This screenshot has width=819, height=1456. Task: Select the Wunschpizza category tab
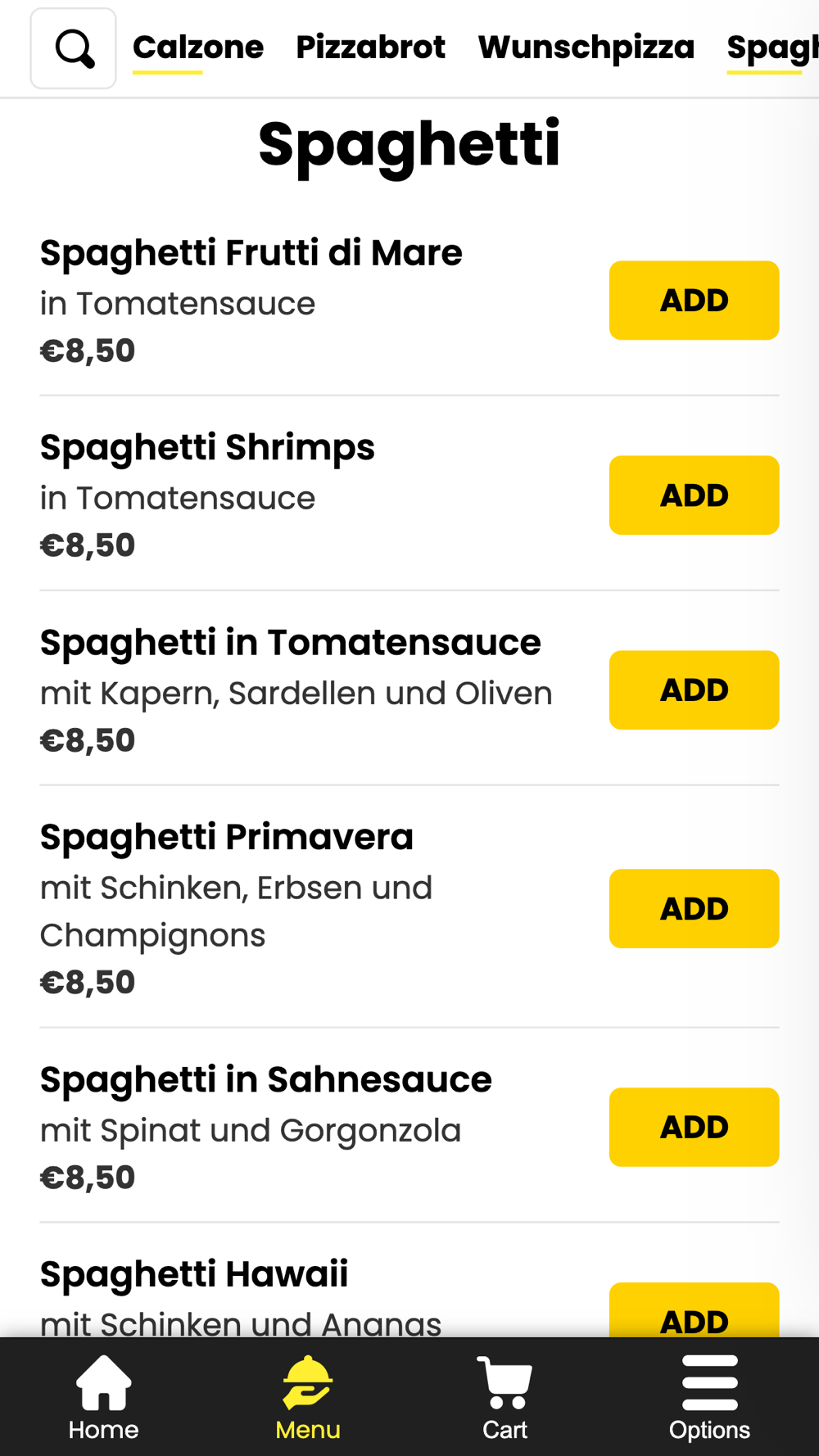[x=586, y=47]
